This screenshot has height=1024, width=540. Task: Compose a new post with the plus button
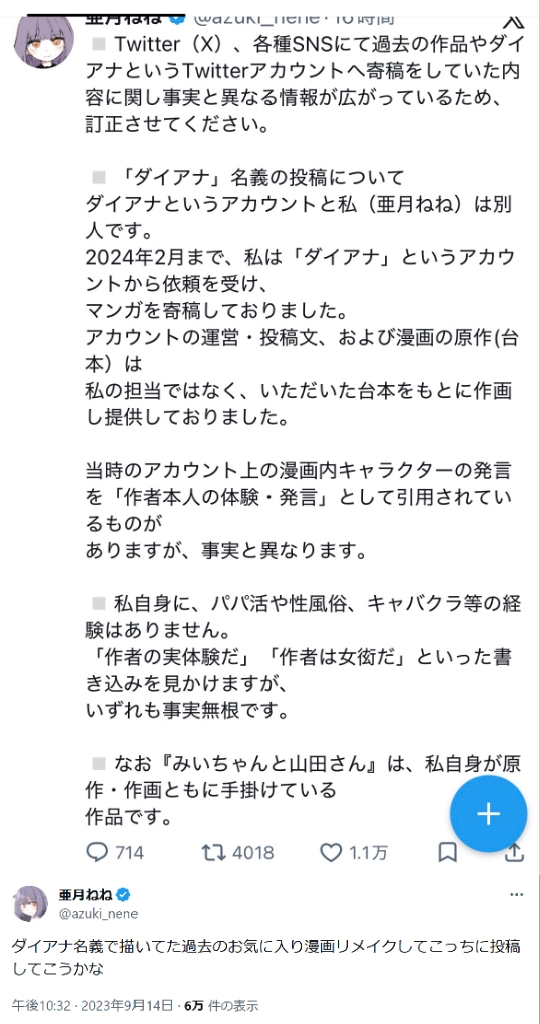[488, 814]
